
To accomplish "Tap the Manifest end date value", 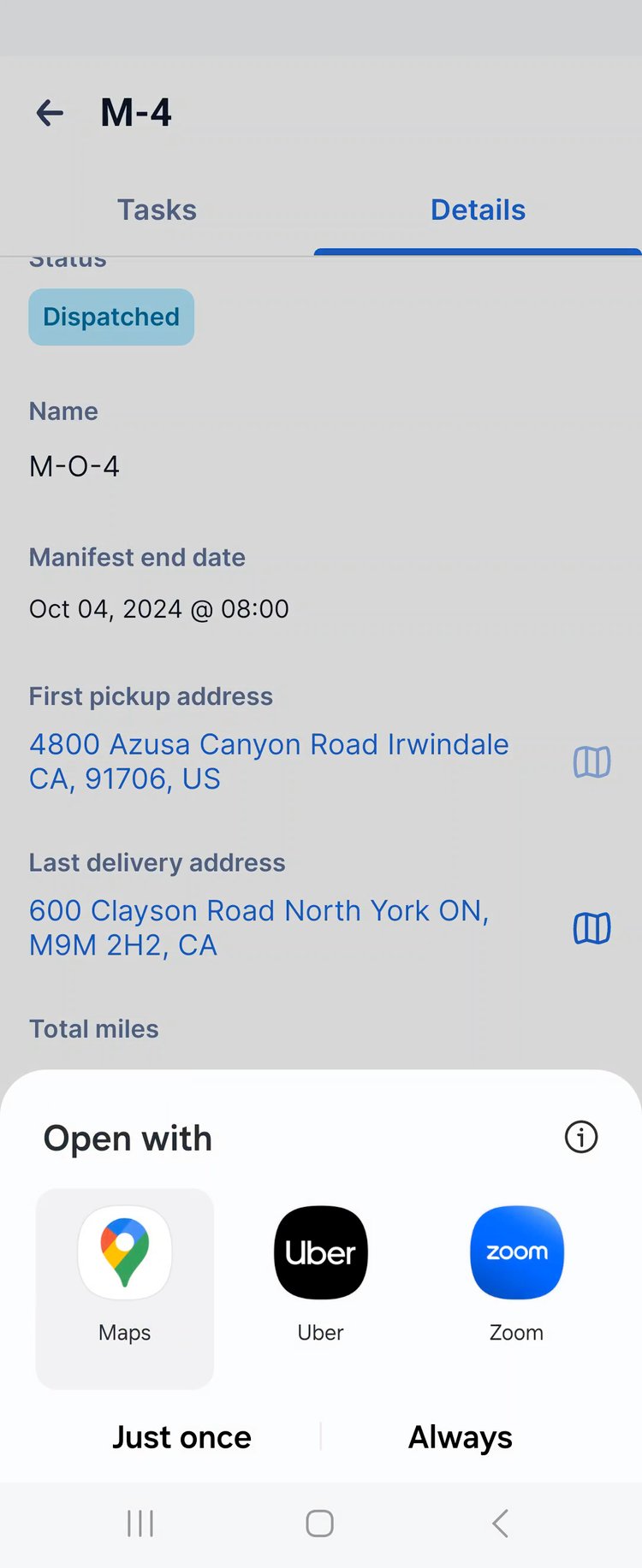I will (x=158, y=608).
